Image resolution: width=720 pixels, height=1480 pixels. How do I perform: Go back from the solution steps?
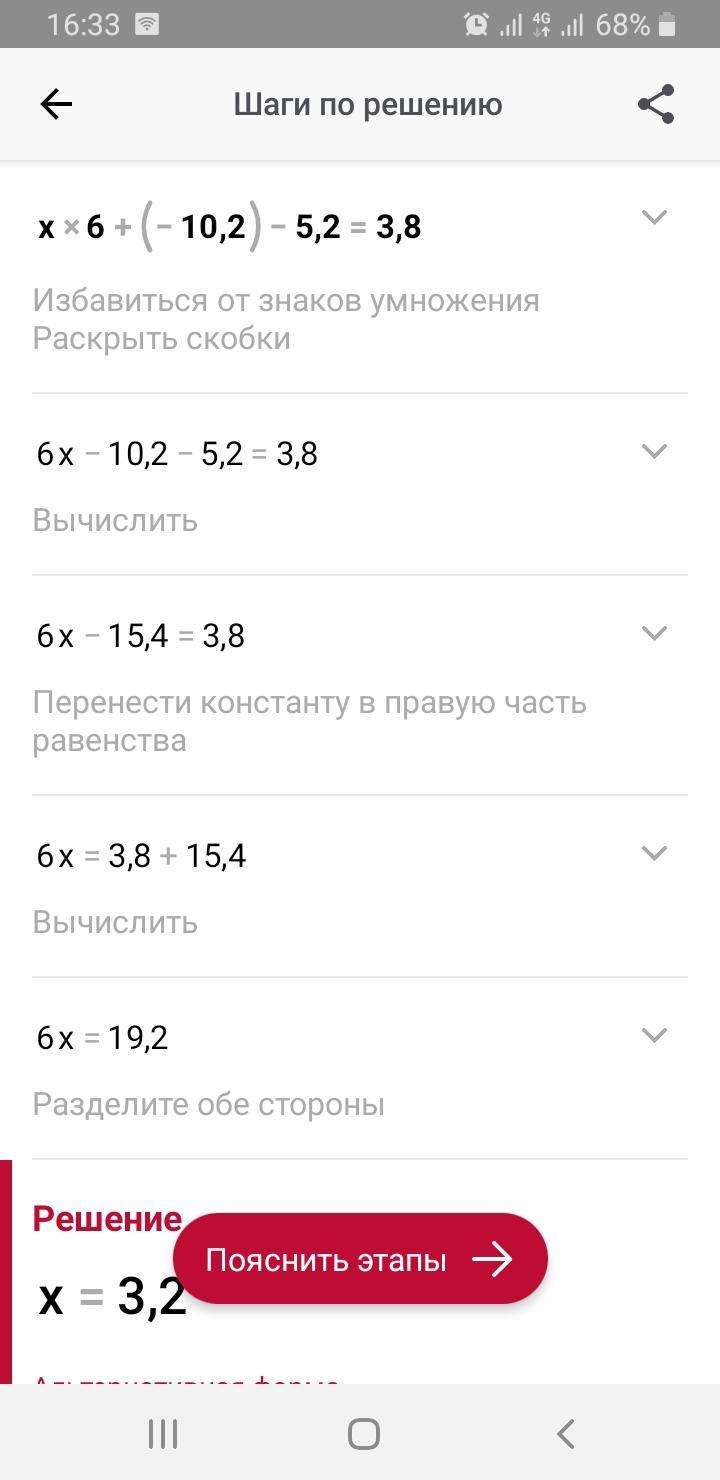pyautogui.click(x=56, y=104)
